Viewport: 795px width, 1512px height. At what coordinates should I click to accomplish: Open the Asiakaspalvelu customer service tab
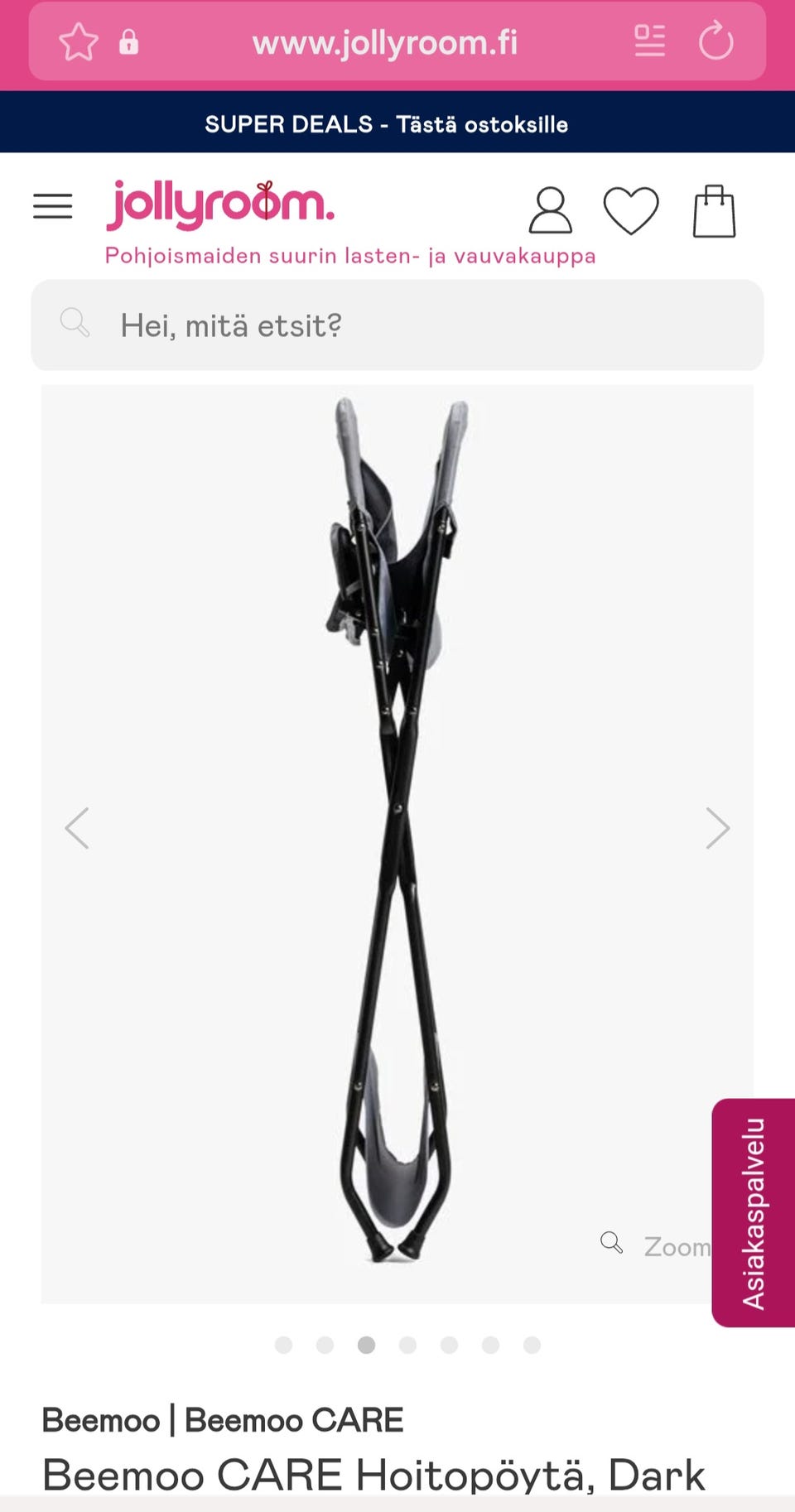click(x=753, y=1212)
